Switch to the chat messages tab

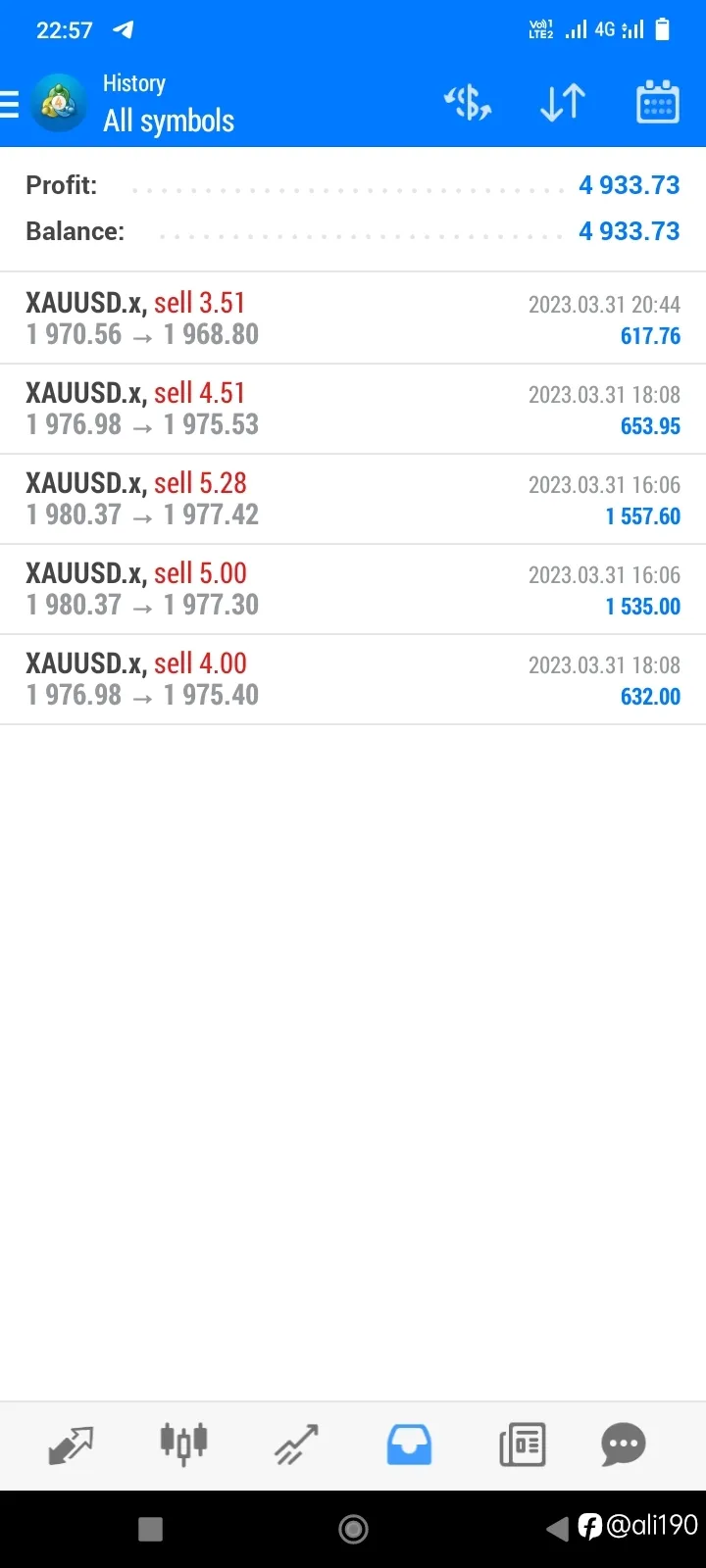[624, 1445]
